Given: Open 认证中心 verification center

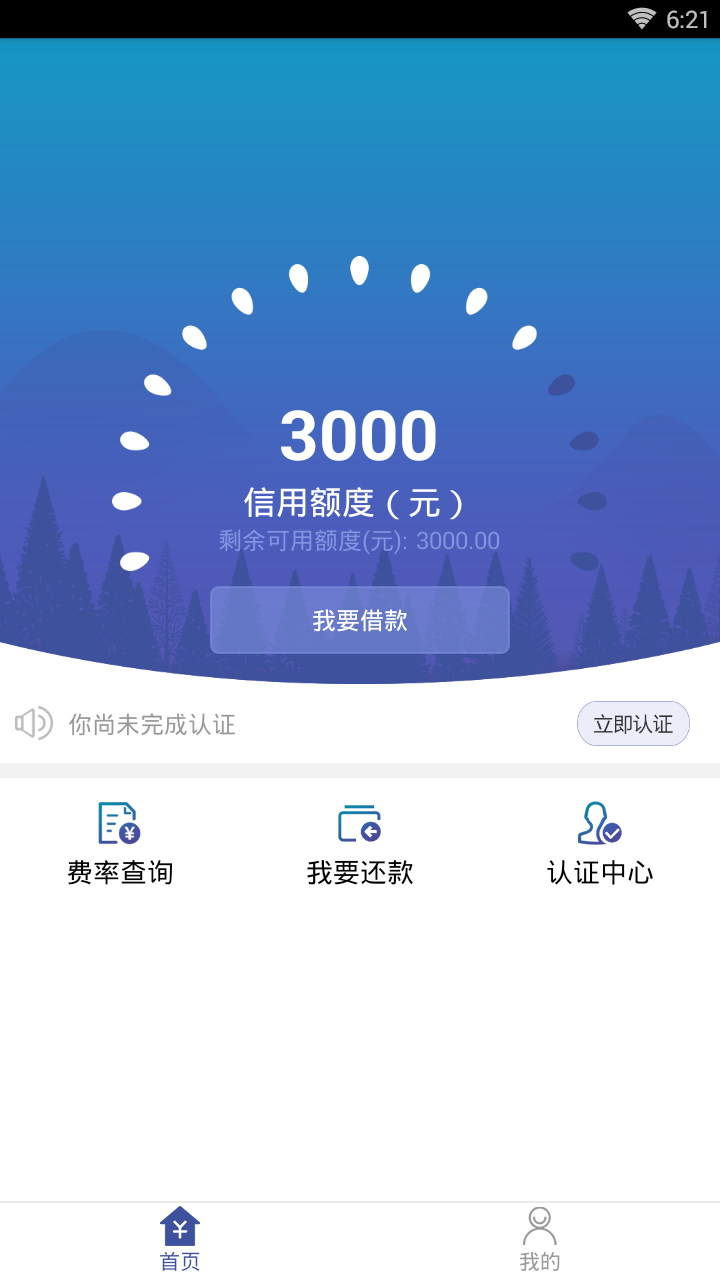Looking at the screenshot, I should coord(600,845).
